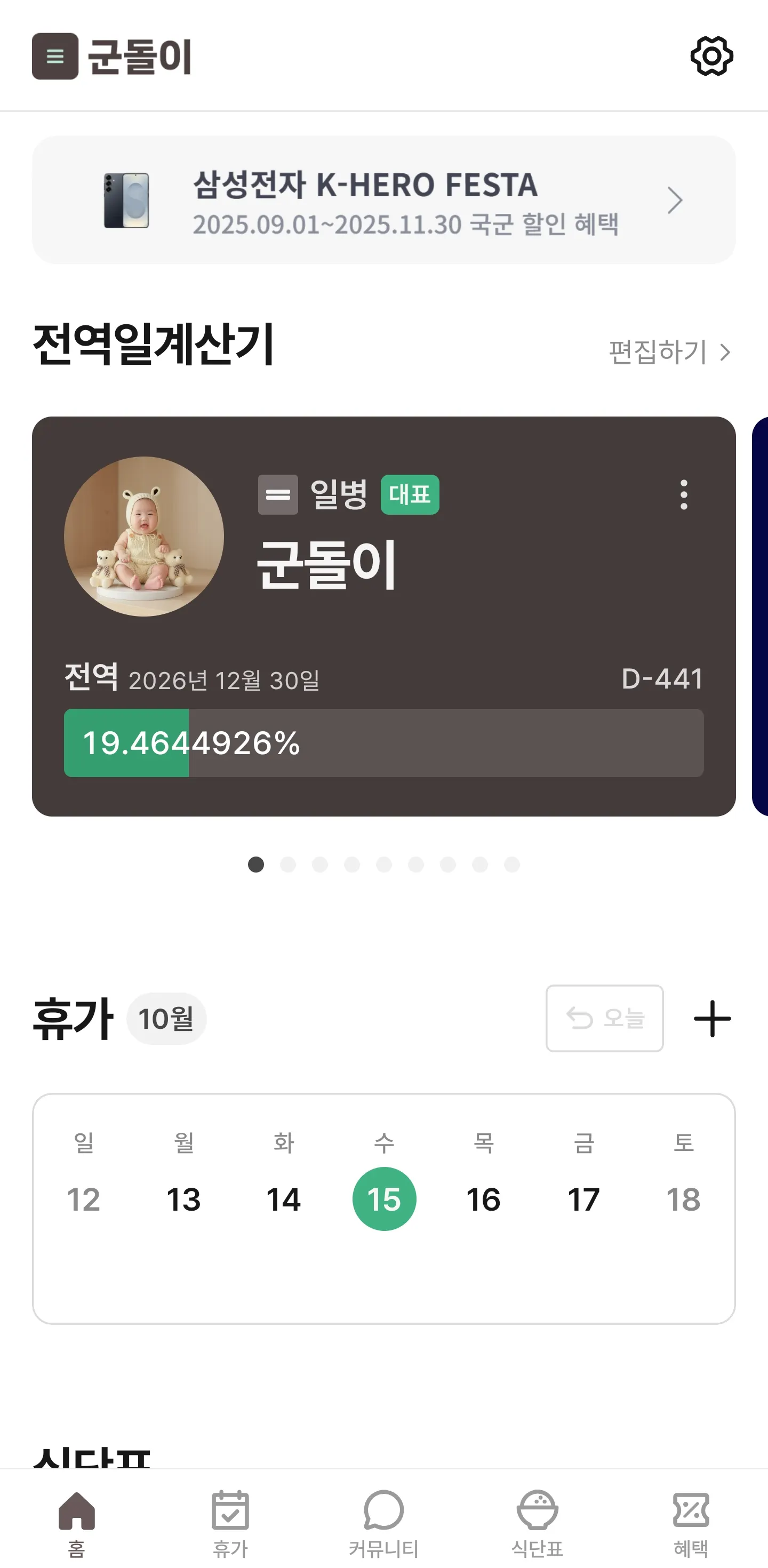The image size is (768, 1568).
Task: Open the drawer menu button
Action: click(55, 56)
